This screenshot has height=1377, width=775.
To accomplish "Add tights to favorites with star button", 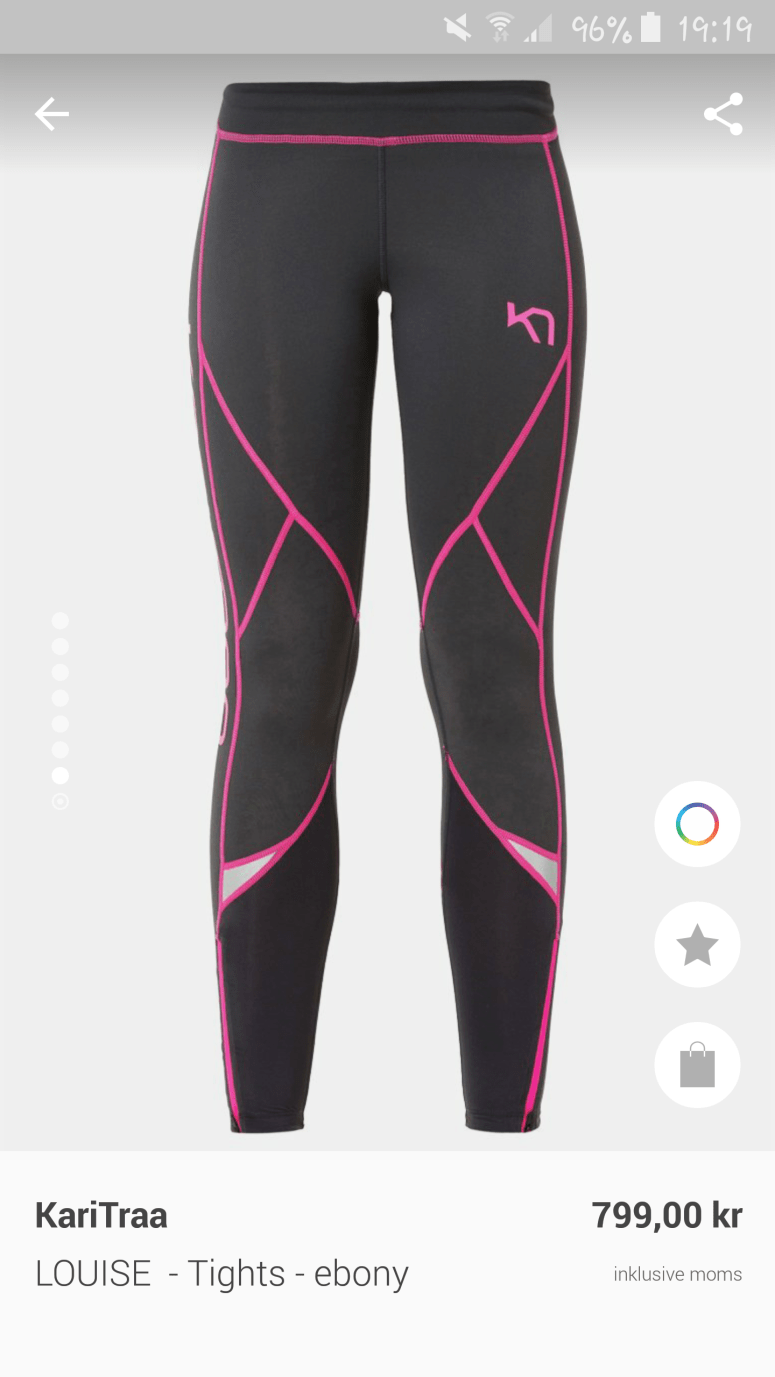I will point(697,945).
